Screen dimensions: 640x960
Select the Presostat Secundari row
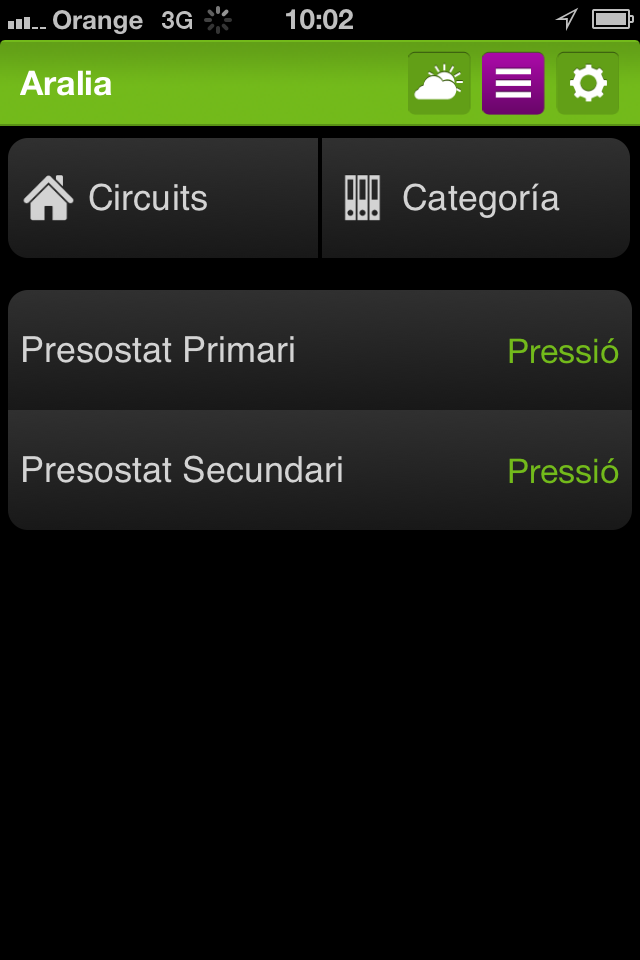click(x=319, y=470)
